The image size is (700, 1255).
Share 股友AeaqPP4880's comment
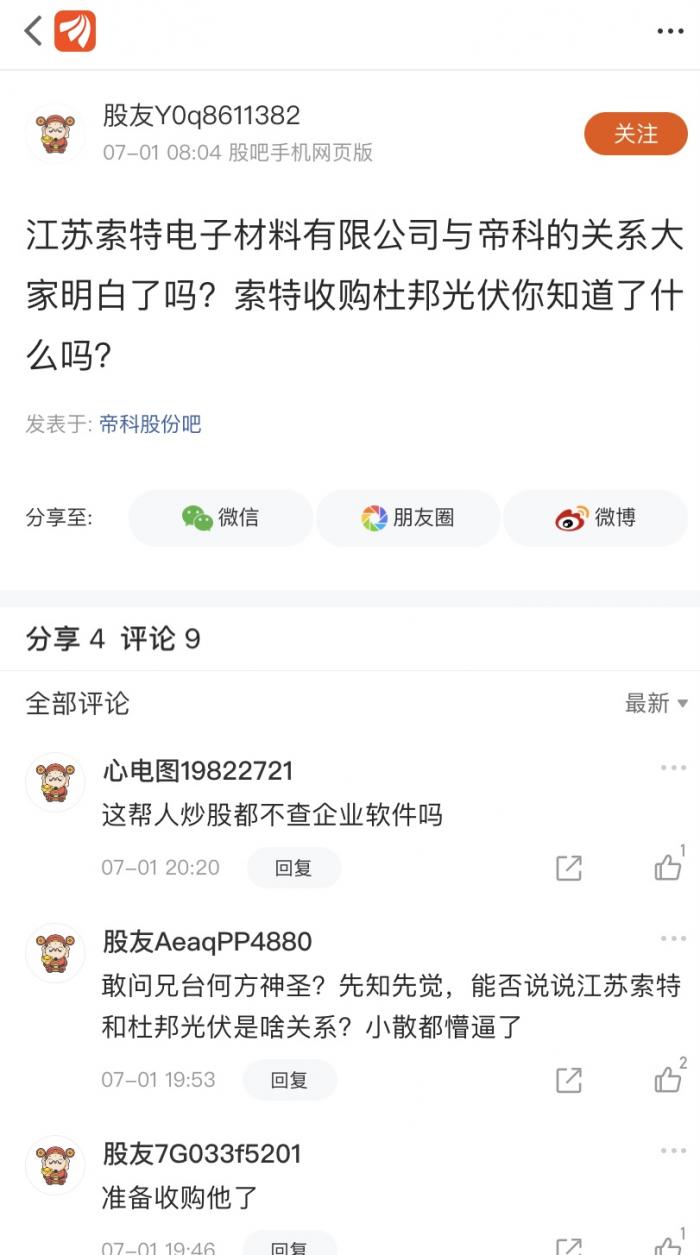pyautogui.click(x=569, y=1080)
